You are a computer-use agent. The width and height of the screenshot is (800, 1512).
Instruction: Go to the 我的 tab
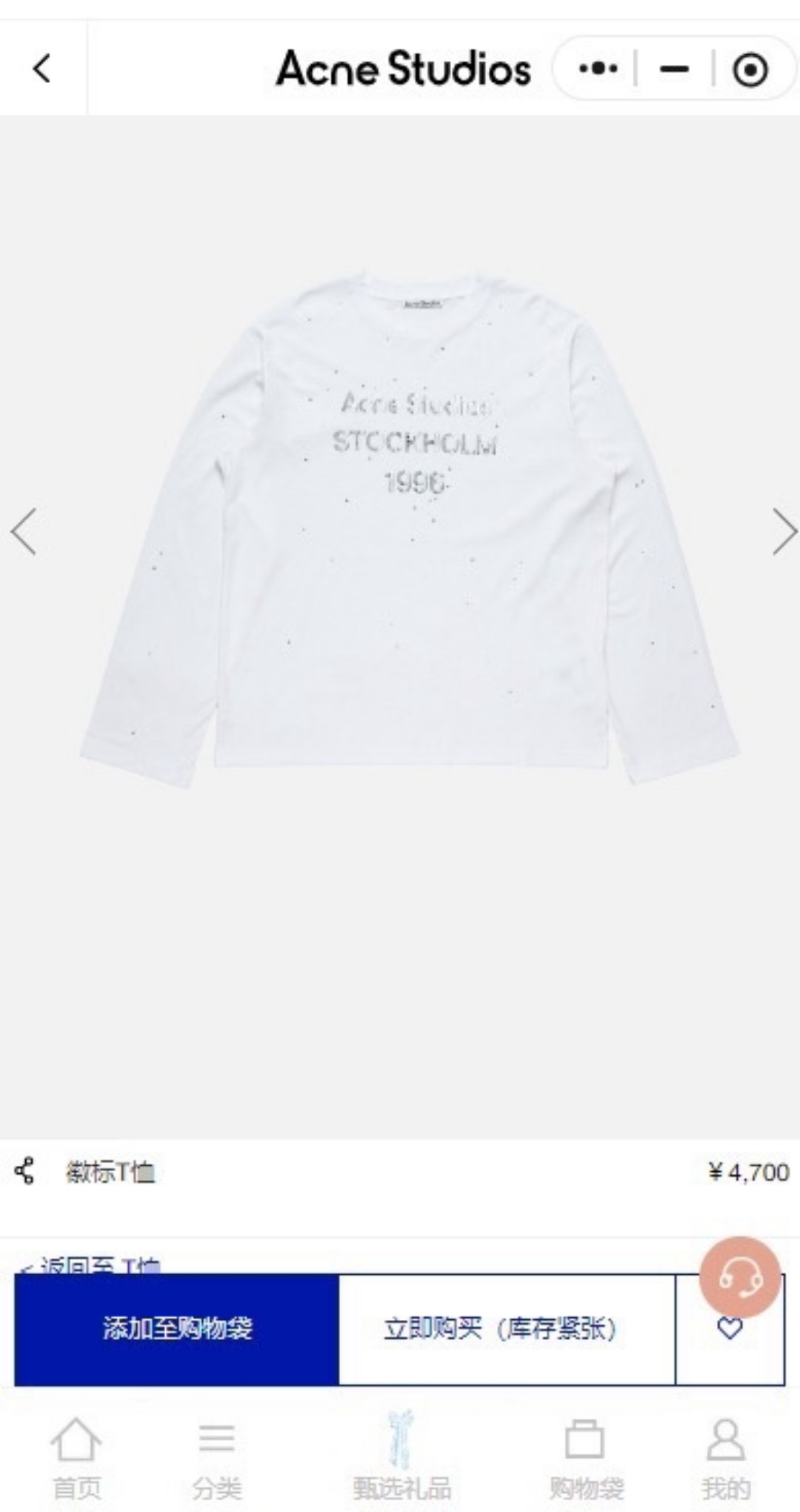tap(726, 1458)
